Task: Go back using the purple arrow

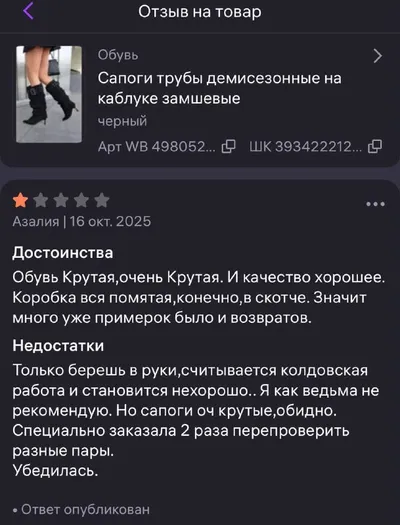Action: pyautogui.click(x=28, y=11)
